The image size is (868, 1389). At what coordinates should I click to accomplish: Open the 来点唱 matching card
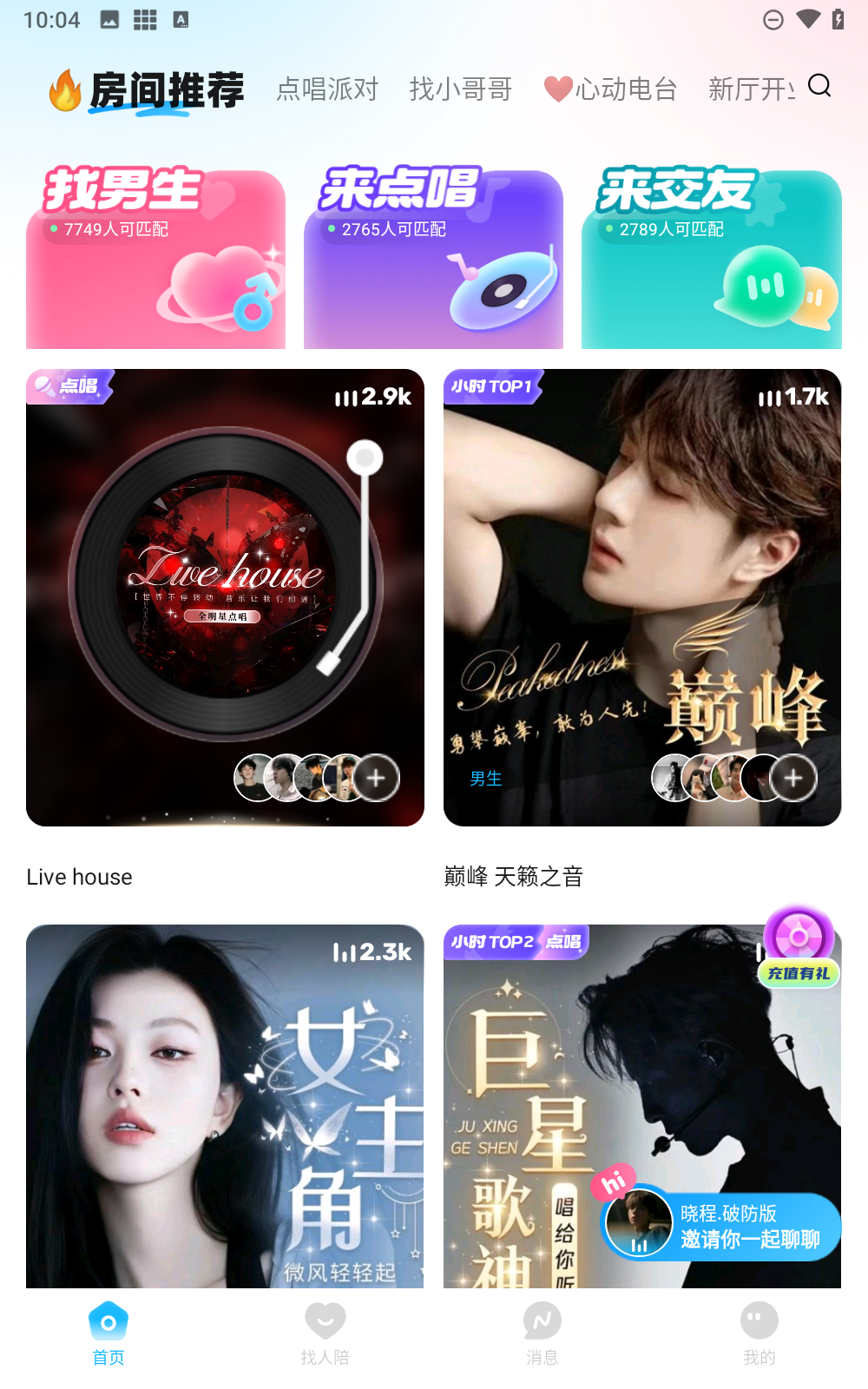433,260
